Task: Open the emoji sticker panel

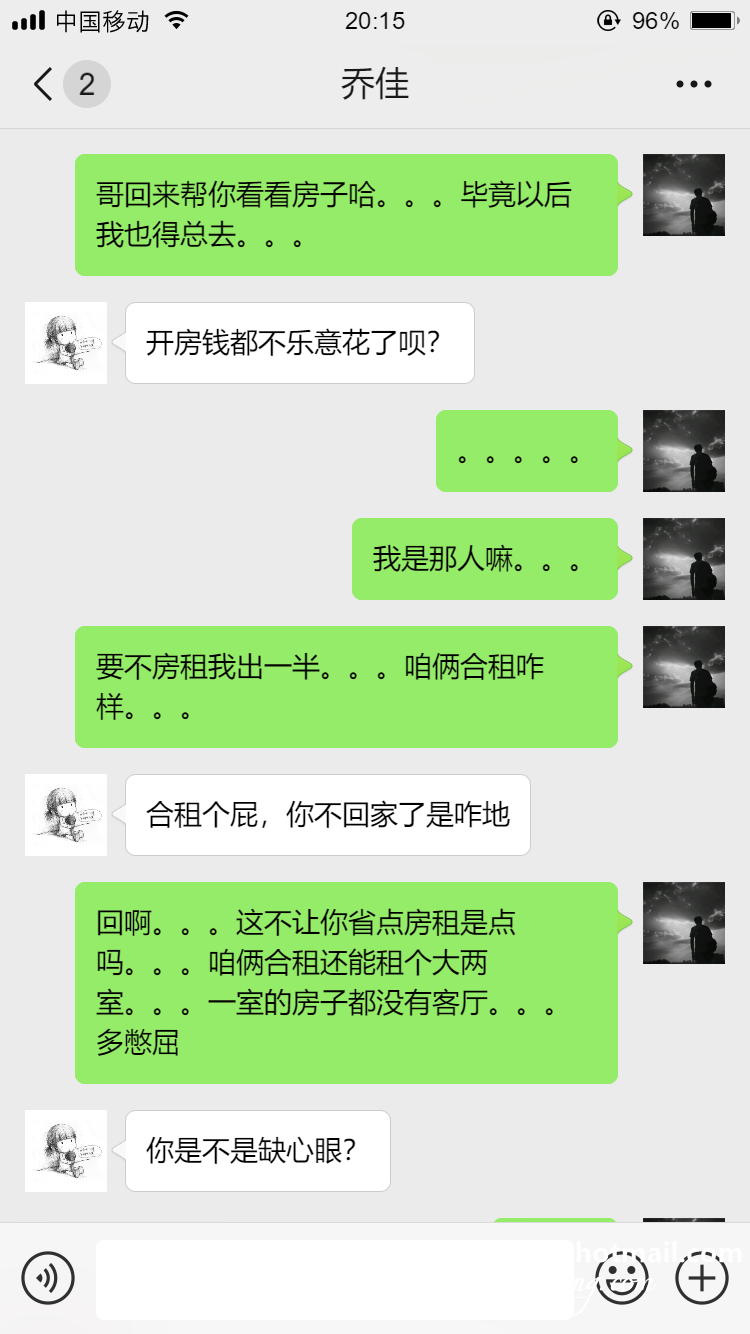Action: click(x=622, y=1278)
